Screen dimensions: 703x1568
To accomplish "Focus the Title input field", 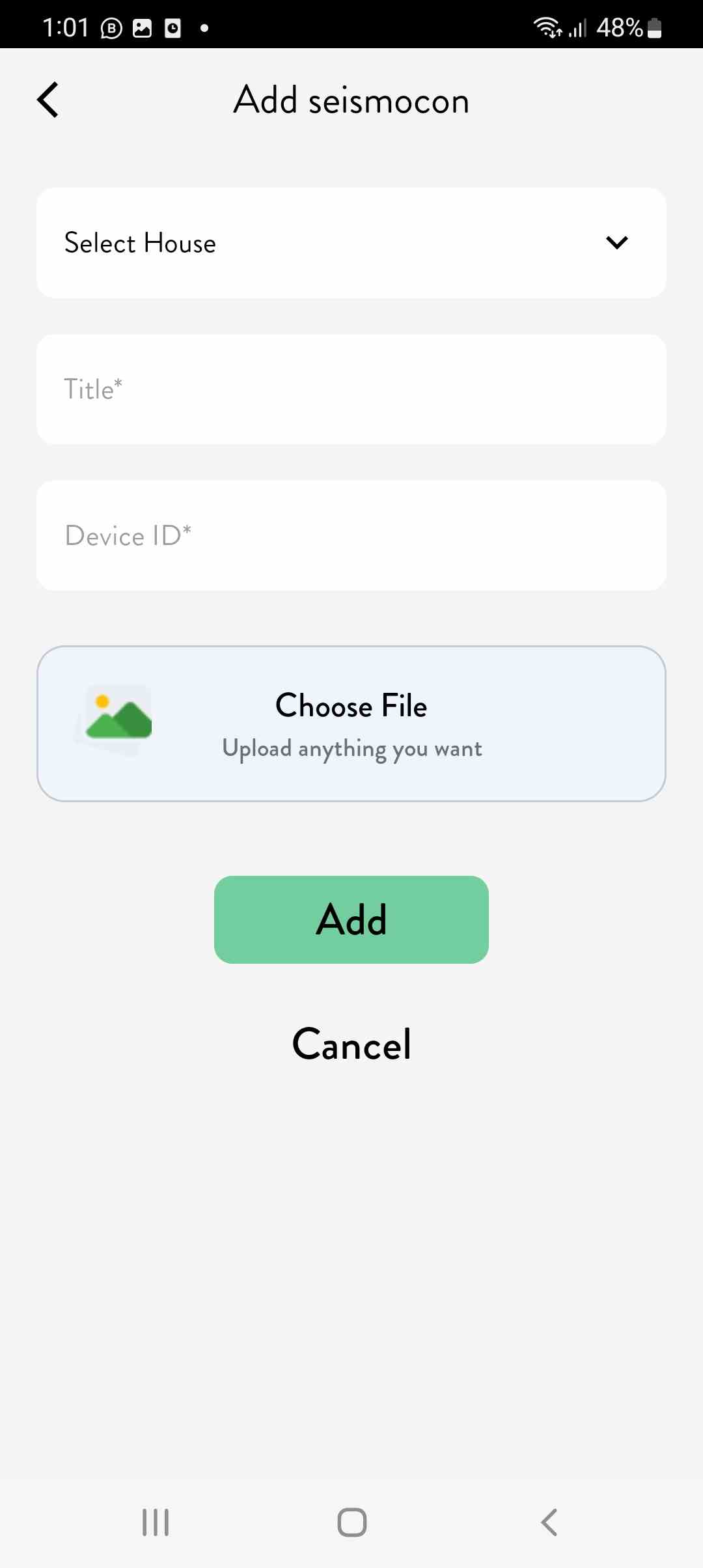I will 351,389.
